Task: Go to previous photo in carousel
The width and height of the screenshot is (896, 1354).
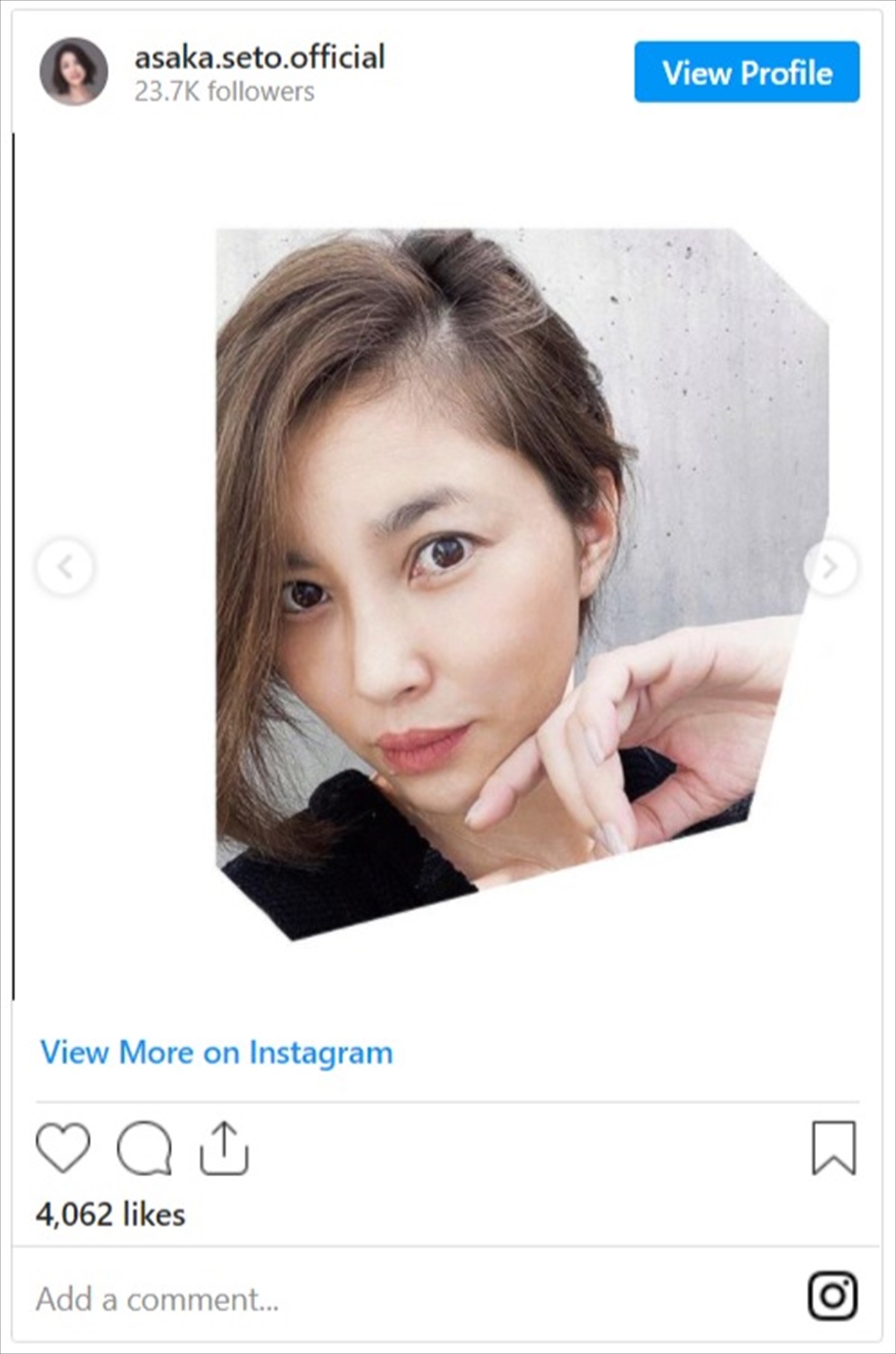Action: (x=65, y=567)
